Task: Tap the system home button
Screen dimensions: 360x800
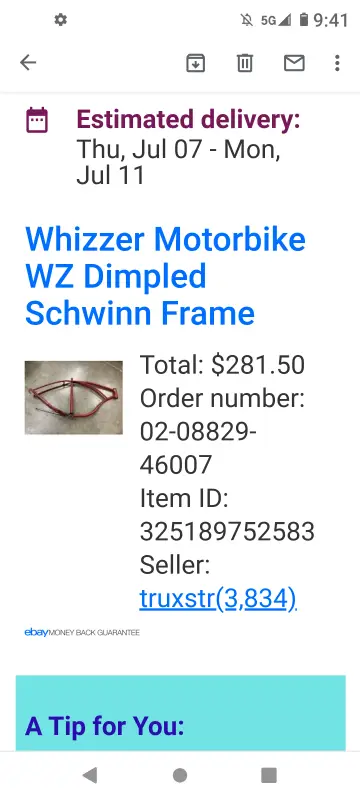Action: tap(179, 775)
